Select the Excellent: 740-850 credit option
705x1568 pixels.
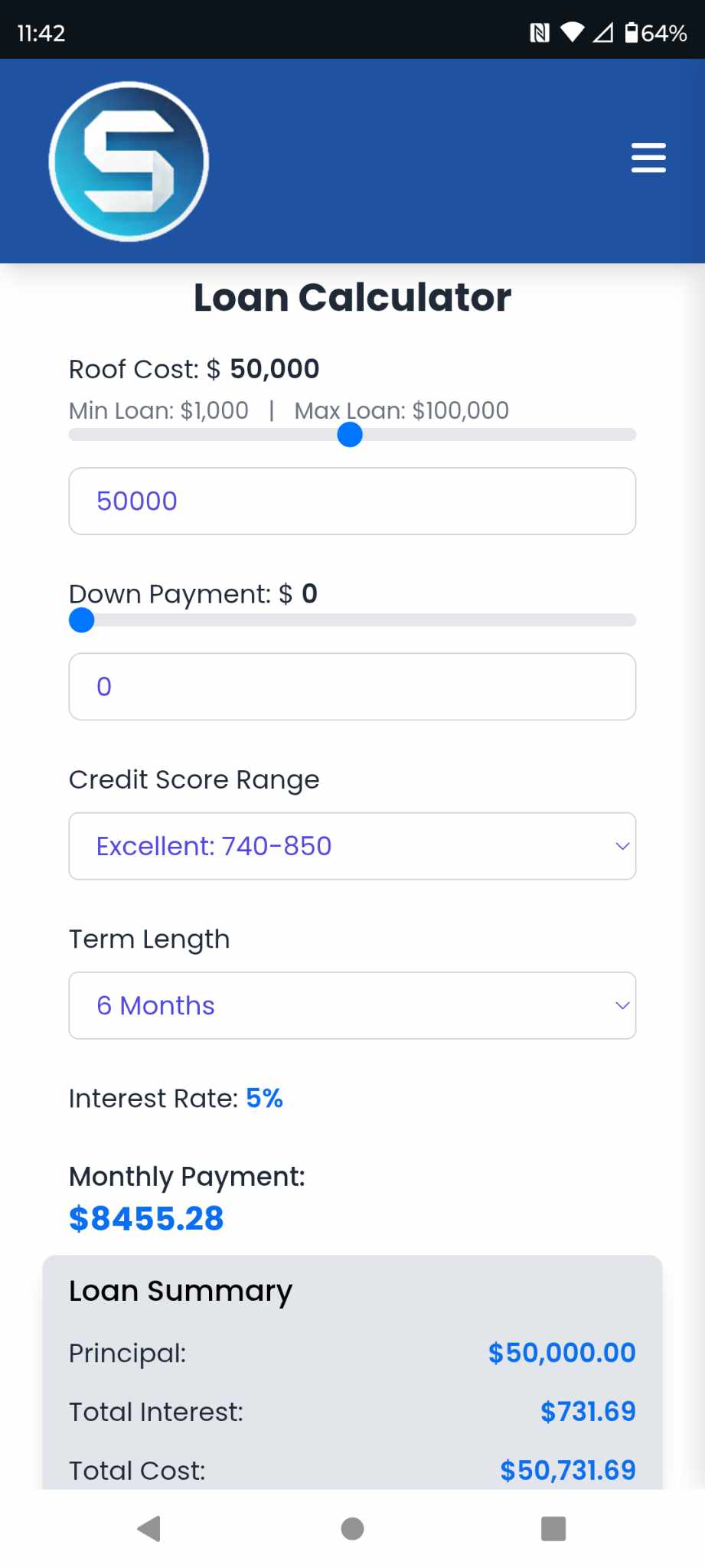point(213,845)
